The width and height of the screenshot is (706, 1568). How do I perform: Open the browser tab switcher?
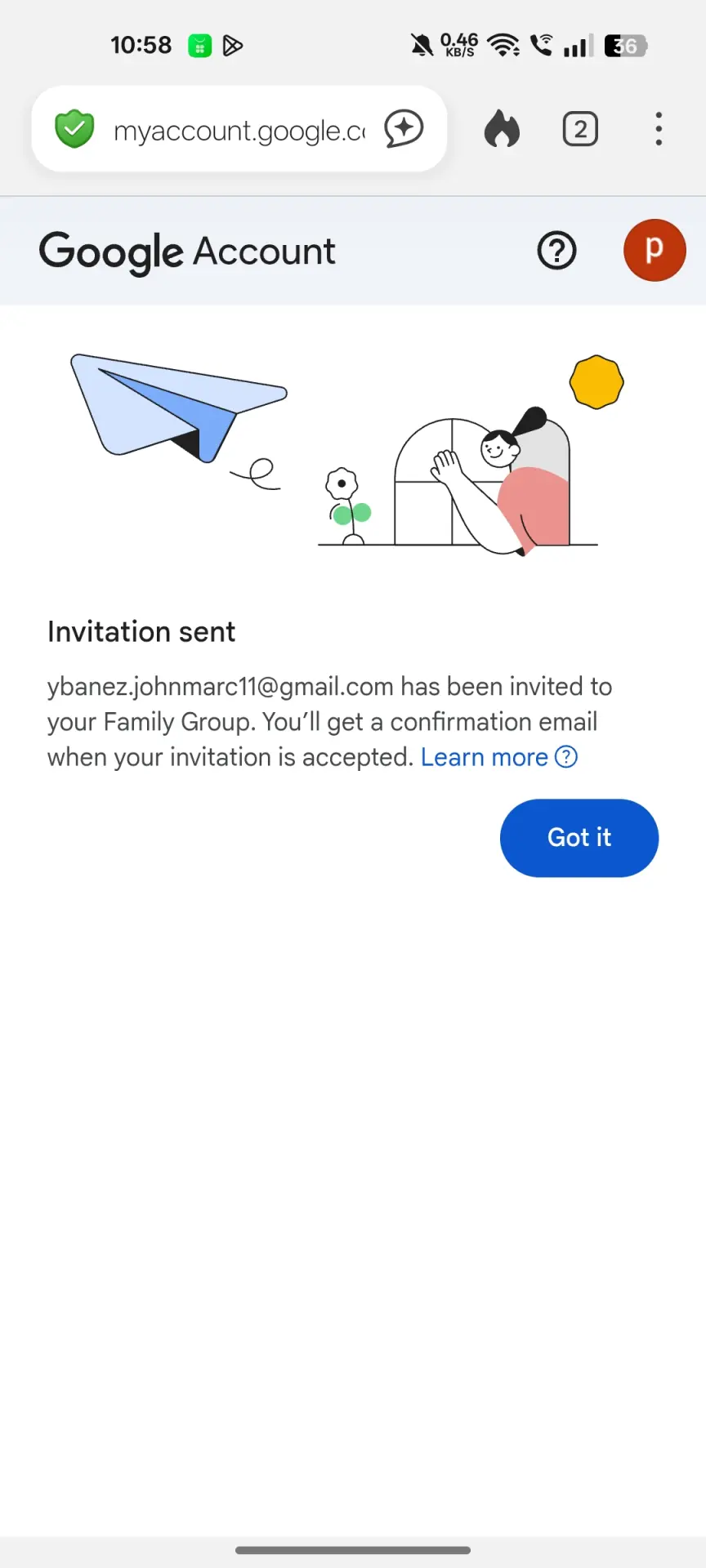tap(580, 129)
